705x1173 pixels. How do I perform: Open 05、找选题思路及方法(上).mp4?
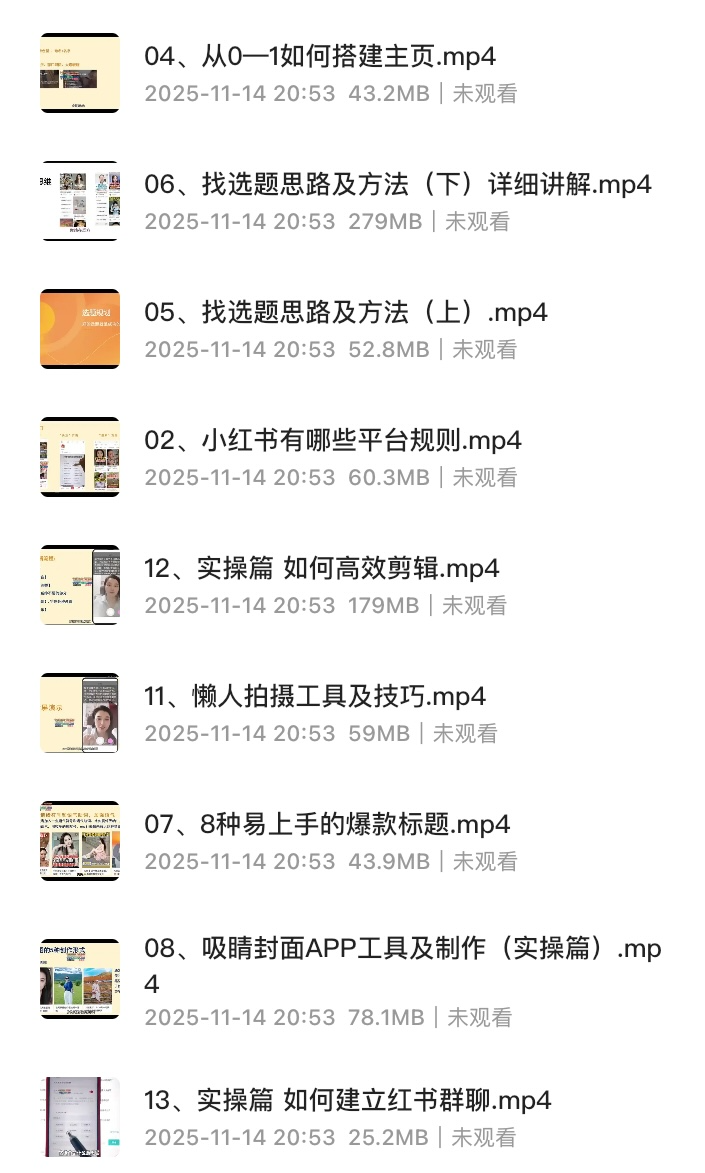346,312
